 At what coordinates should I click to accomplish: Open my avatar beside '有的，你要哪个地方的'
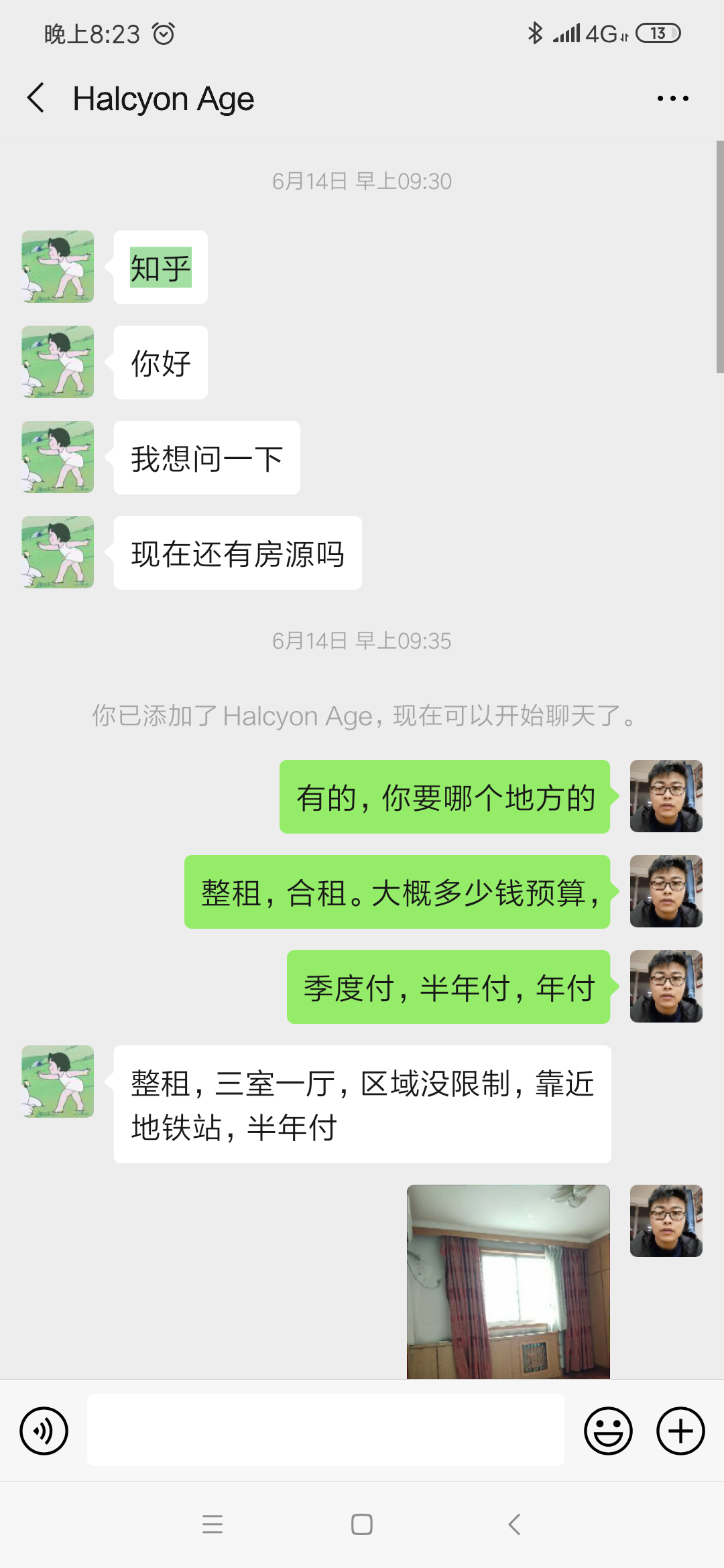(666, 796)
